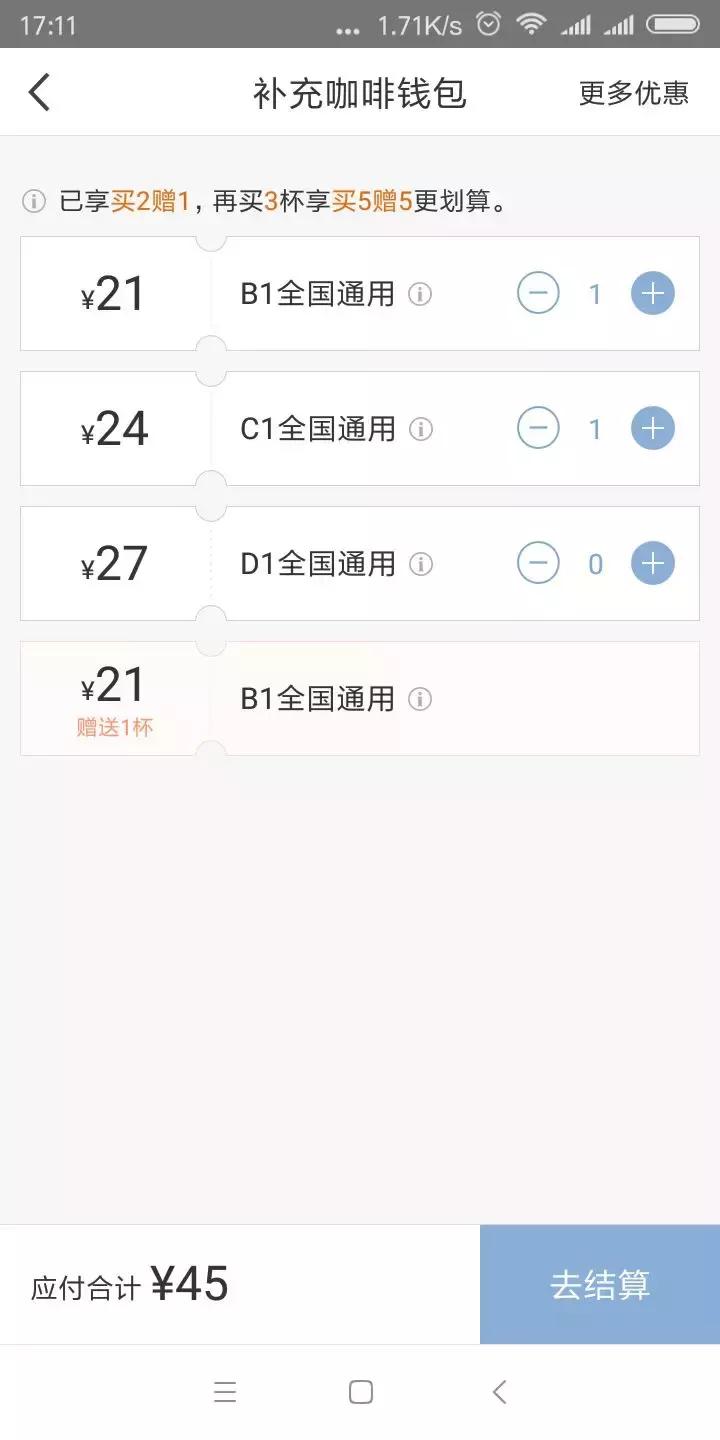Screen dimensions: 720x1440
Task: Tap the info icon before the promotion banner text
Action: click(x=33, y=201)
